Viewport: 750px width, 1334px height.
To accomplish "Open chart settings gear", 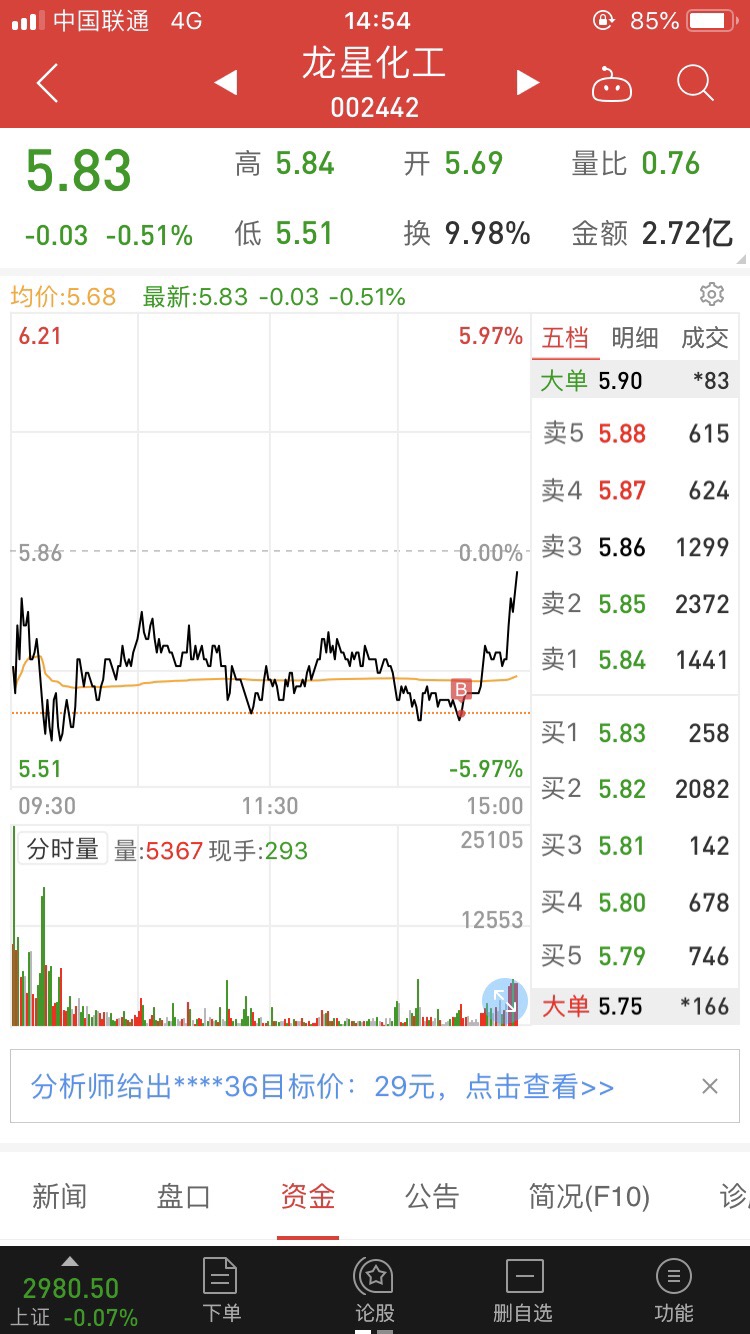I will pyautogui.click(x=712, y=295).
